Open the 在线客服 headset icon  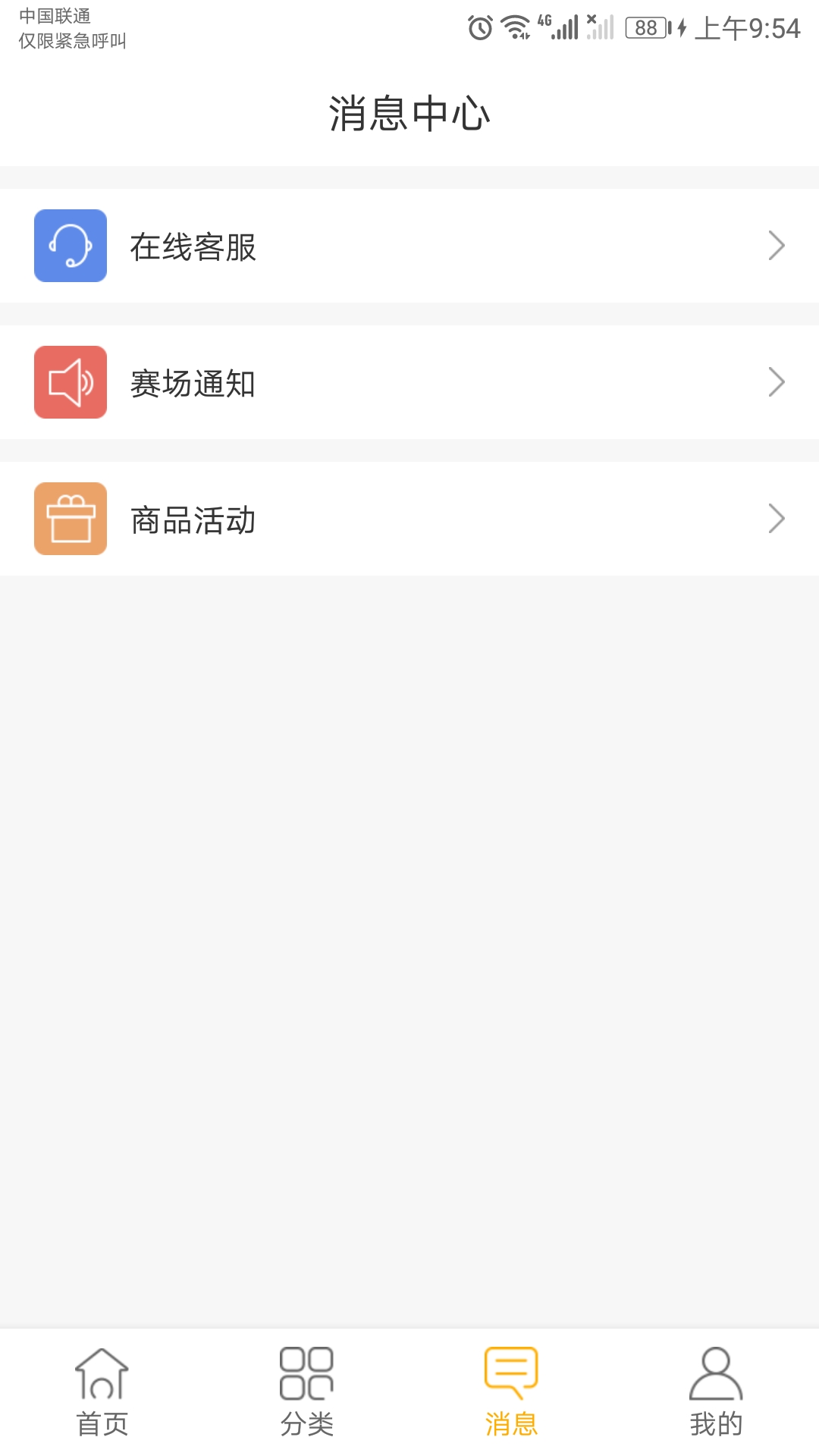pyautogui.click(x=71, y=245)
